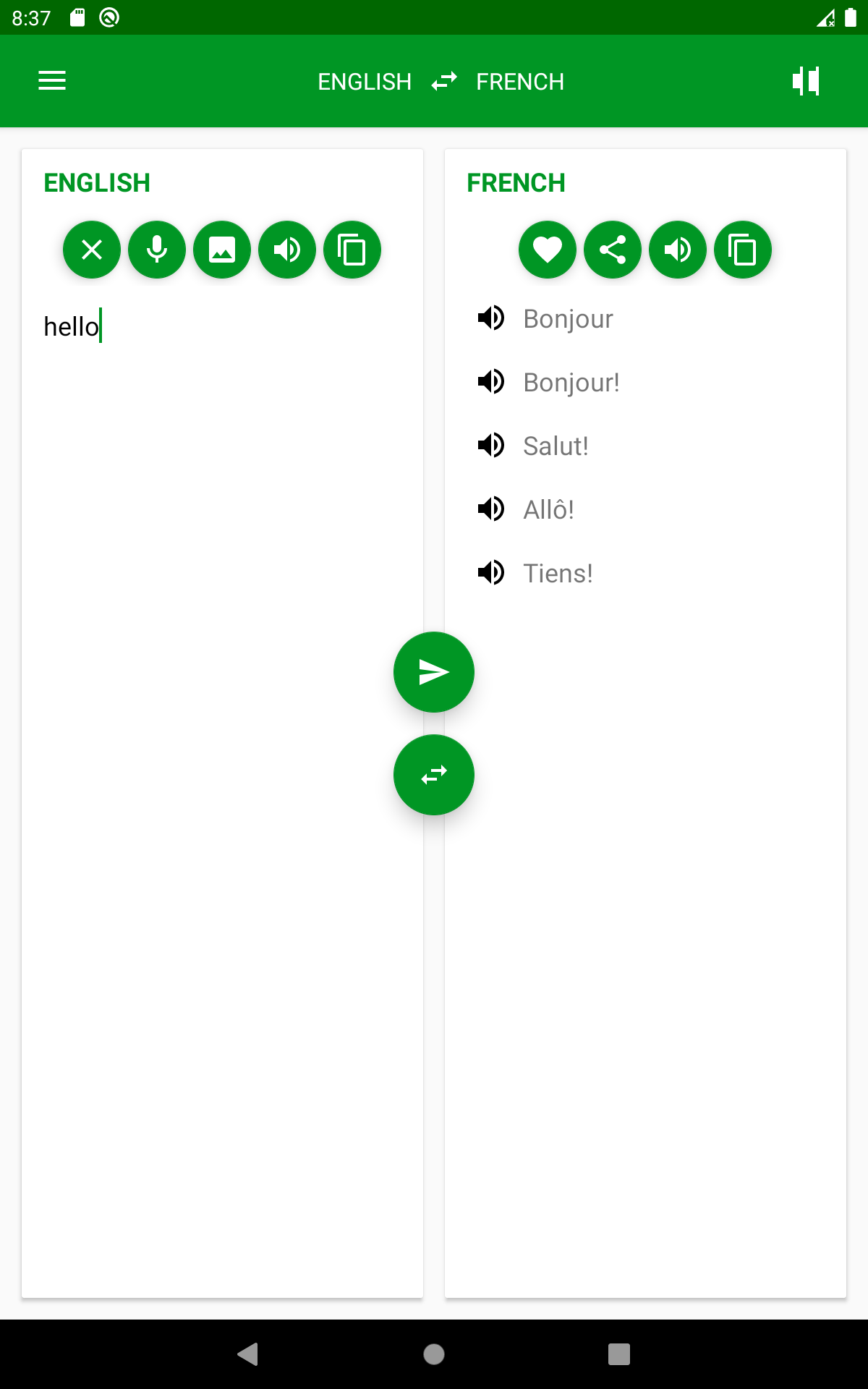Copy the French translation

(743, 250)
